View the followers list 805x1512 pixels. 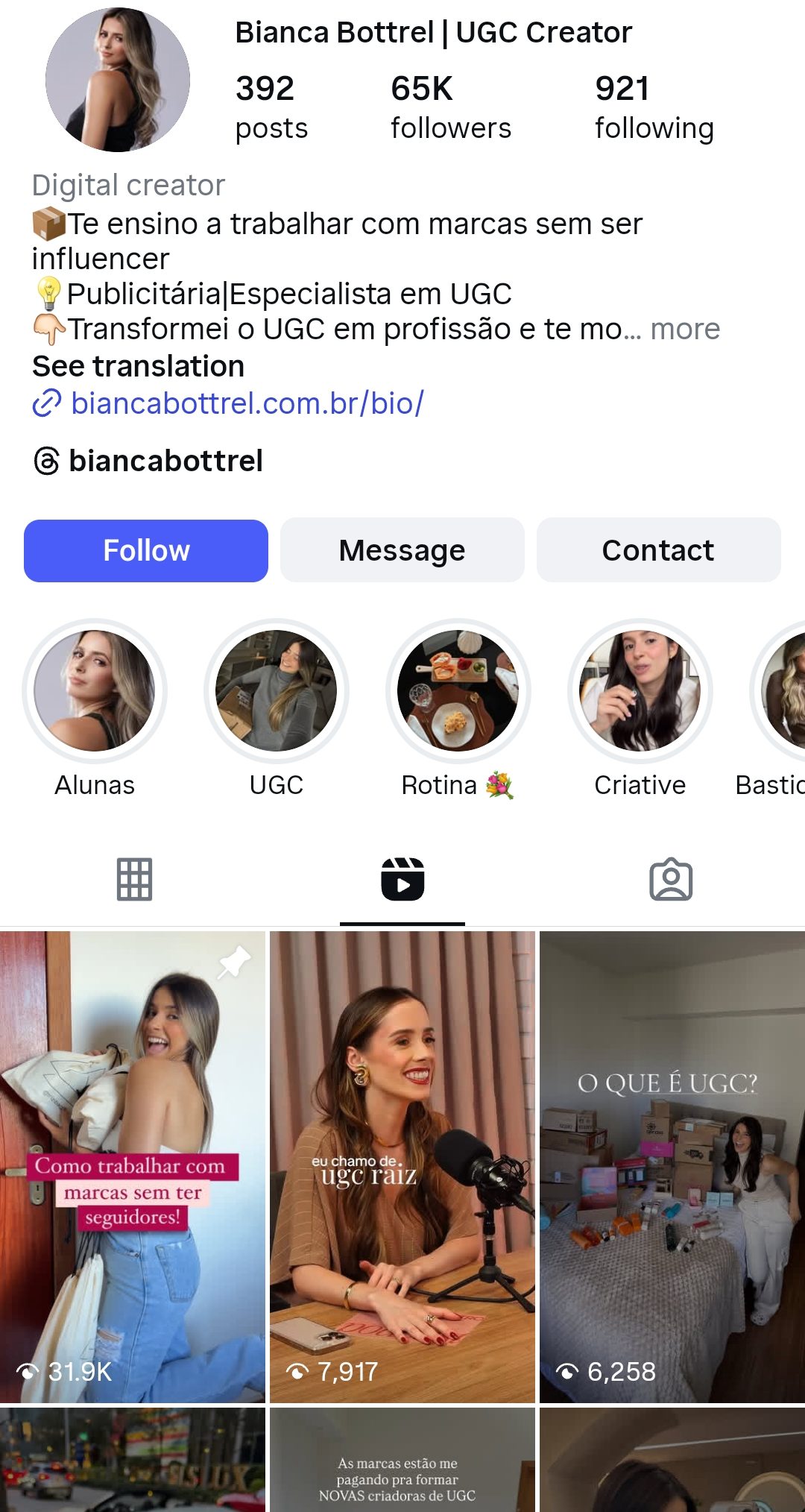451,107
